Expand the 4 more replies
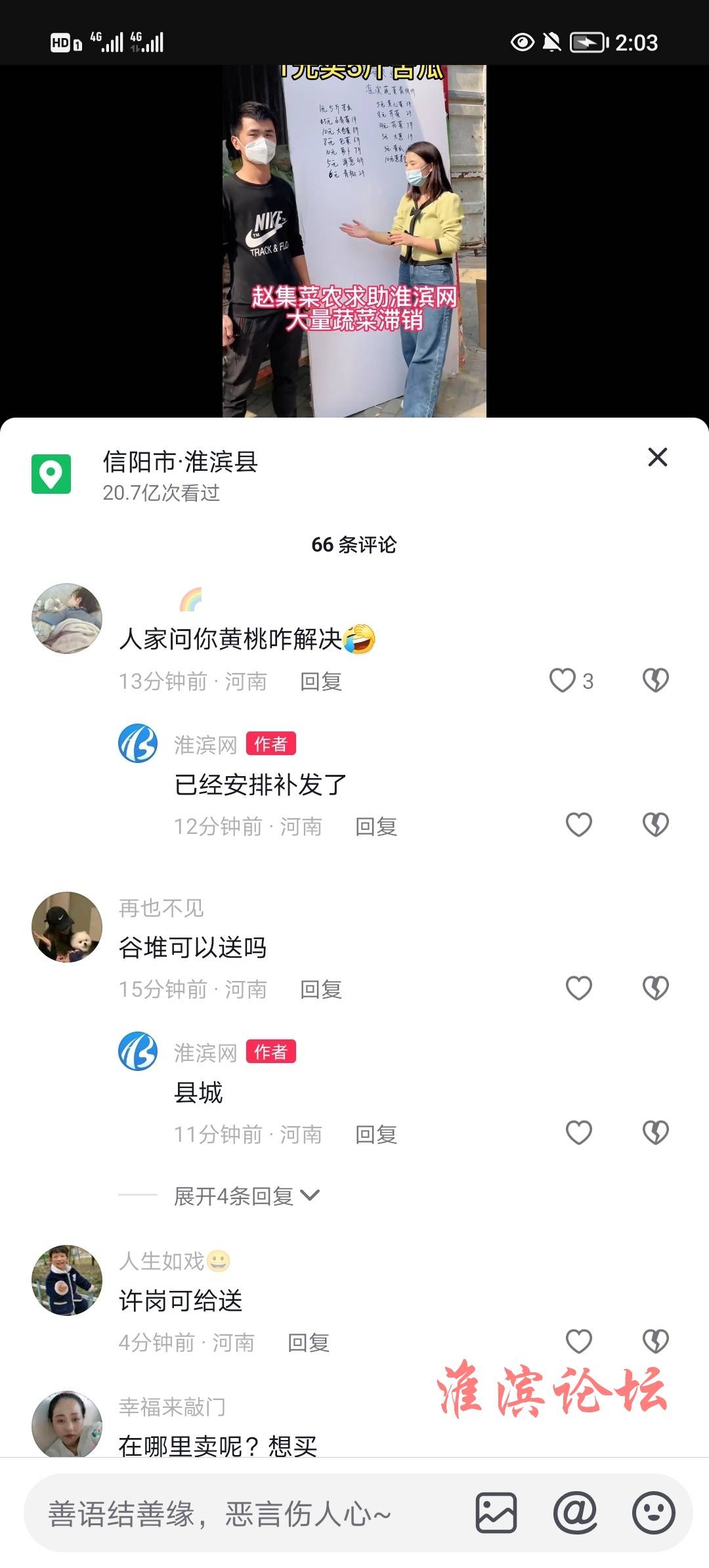 tap(246, 1196)
